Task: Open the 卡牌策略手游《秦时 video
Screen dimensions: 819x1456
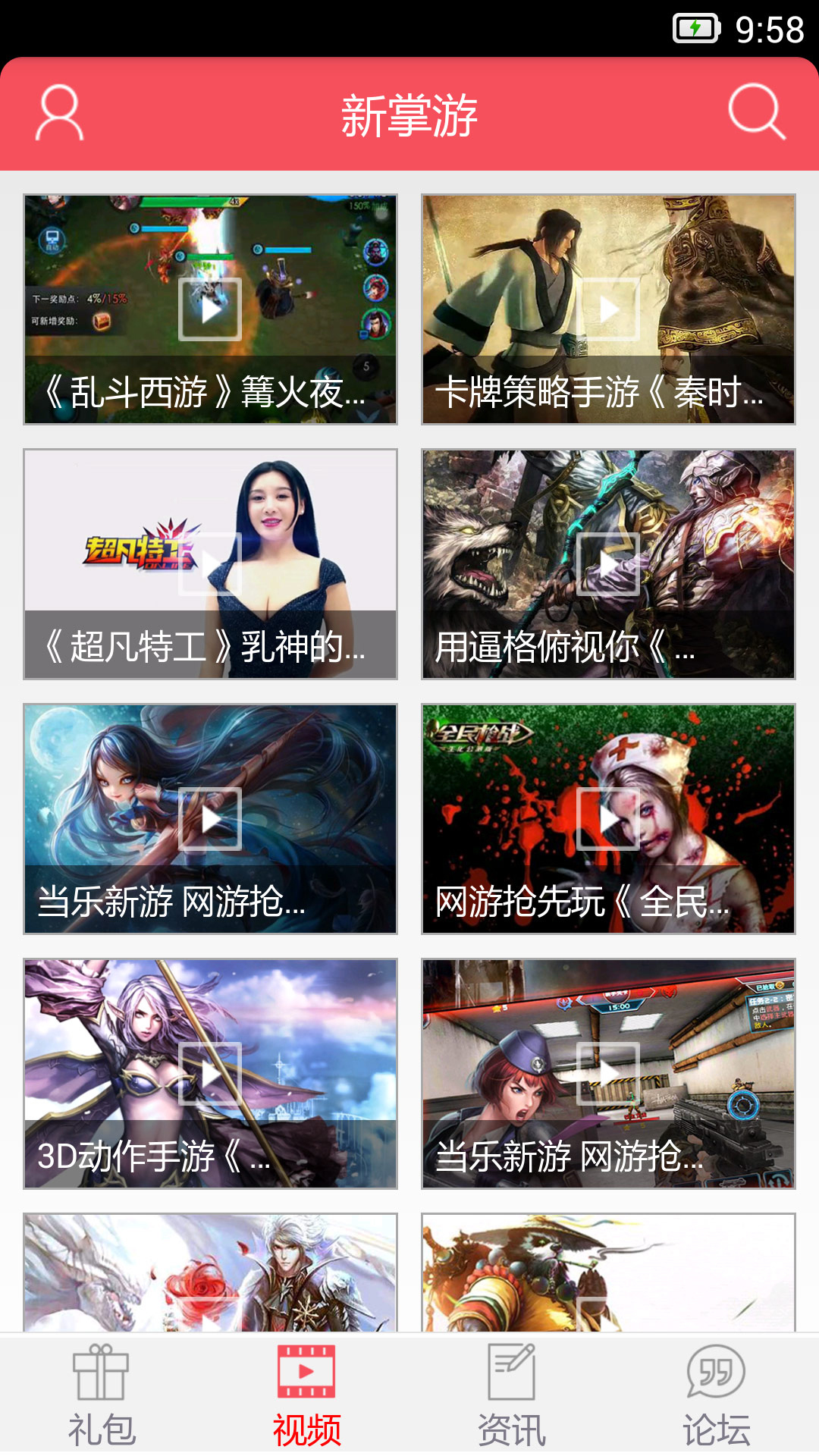Action: (608, 309)
